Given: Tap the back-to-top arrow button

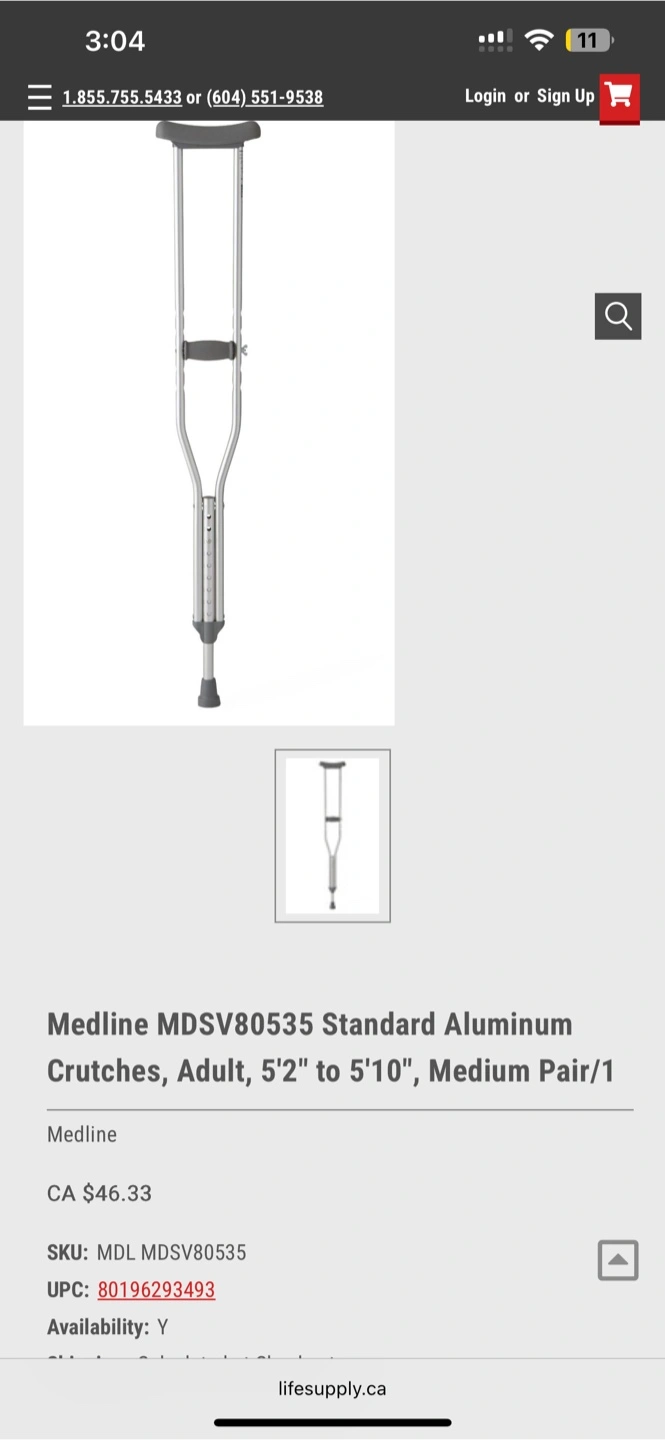Looking at the screenshot, I should [x=618, y=1260].
